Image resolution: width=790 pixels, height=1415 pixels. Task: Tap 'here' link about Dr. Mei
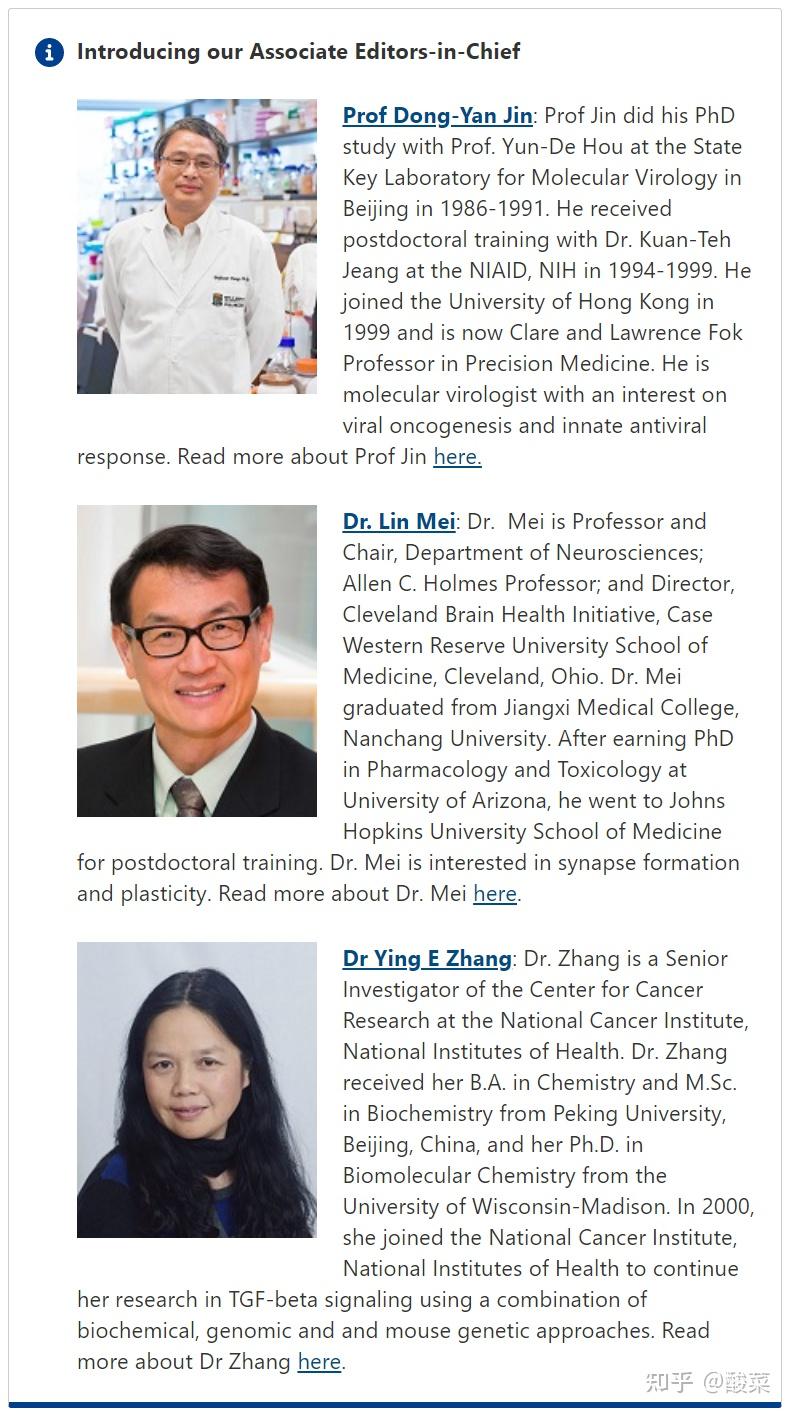[x=494, y=894]
